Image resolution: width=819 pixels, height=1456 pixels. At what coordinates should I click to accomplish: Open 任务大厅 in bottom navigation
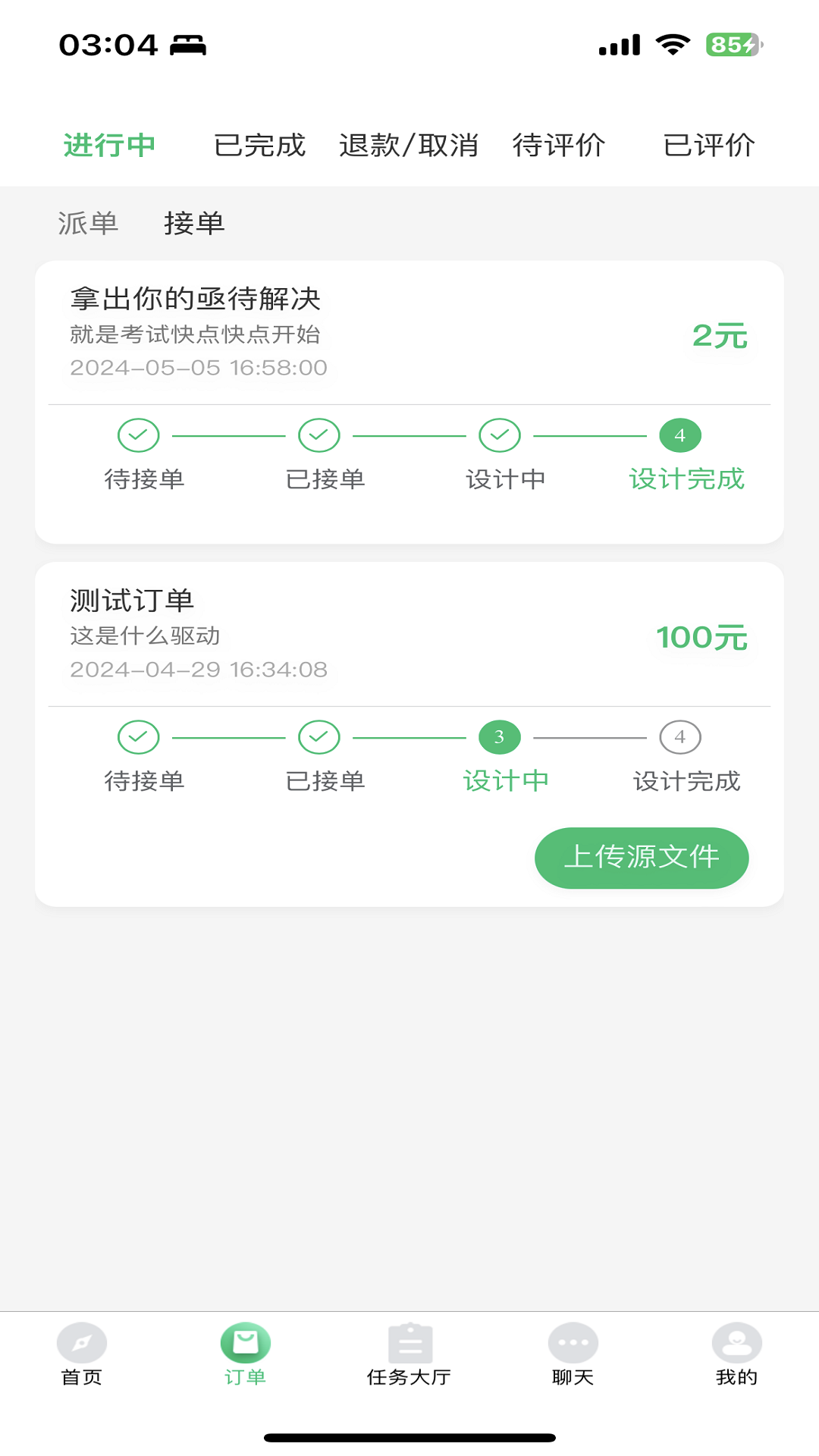pyautogui.click(x=409, y=1355)
